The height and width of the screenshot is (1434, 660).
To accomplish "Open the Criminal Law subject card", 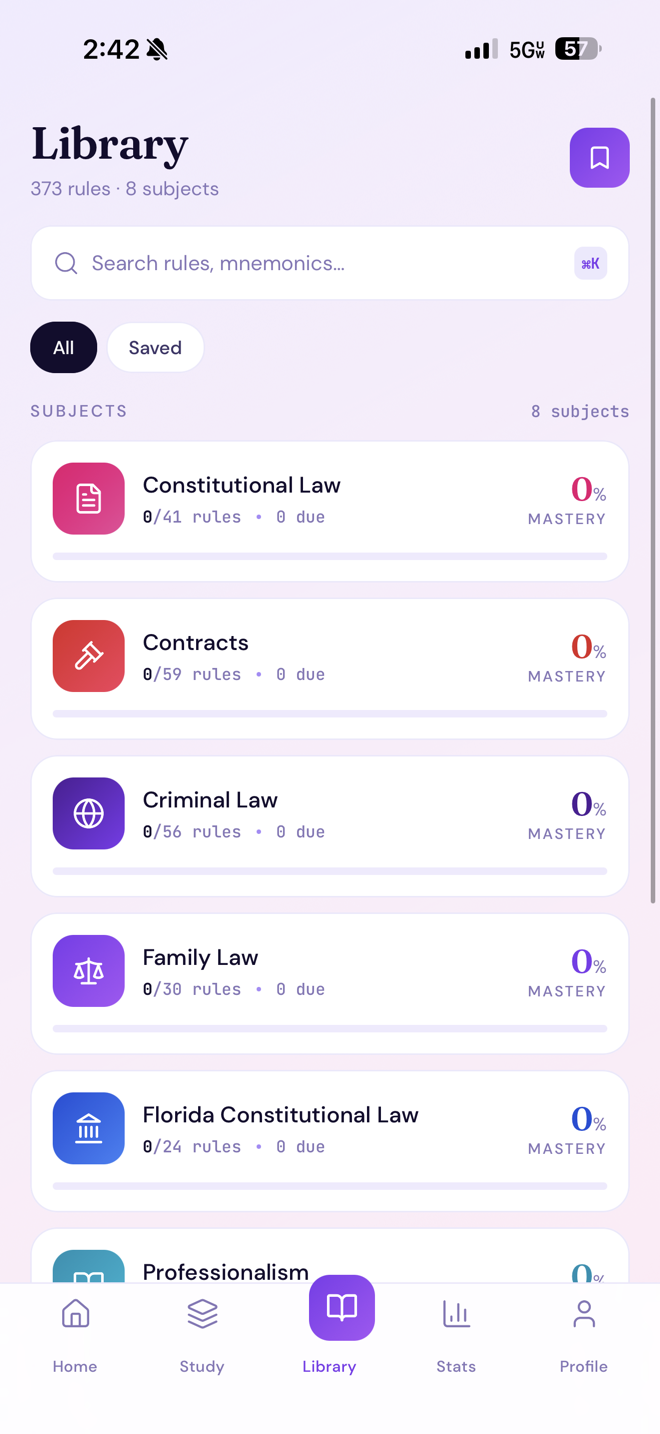I will tap(330, 826).
